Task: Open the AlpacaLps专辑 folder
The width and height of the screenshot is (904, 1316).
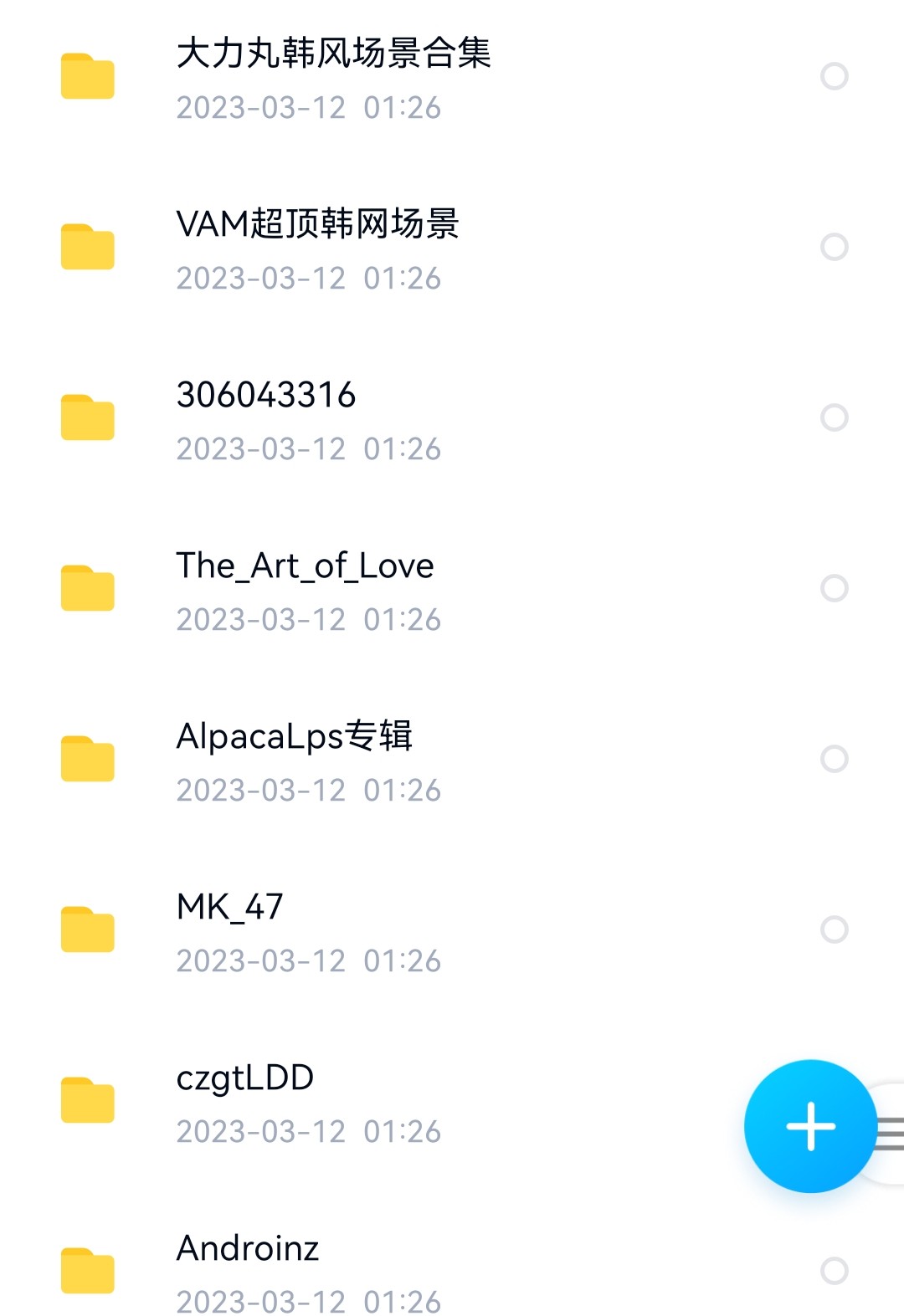Action: click(294, 737)
